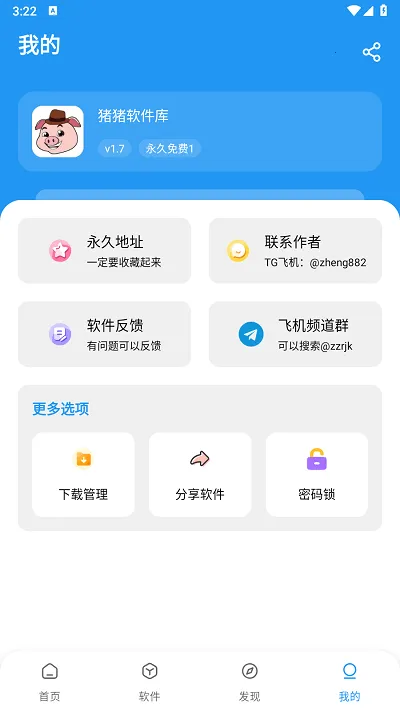
Task: Open 软件反馈 feedback card
Action: point(104,334)
